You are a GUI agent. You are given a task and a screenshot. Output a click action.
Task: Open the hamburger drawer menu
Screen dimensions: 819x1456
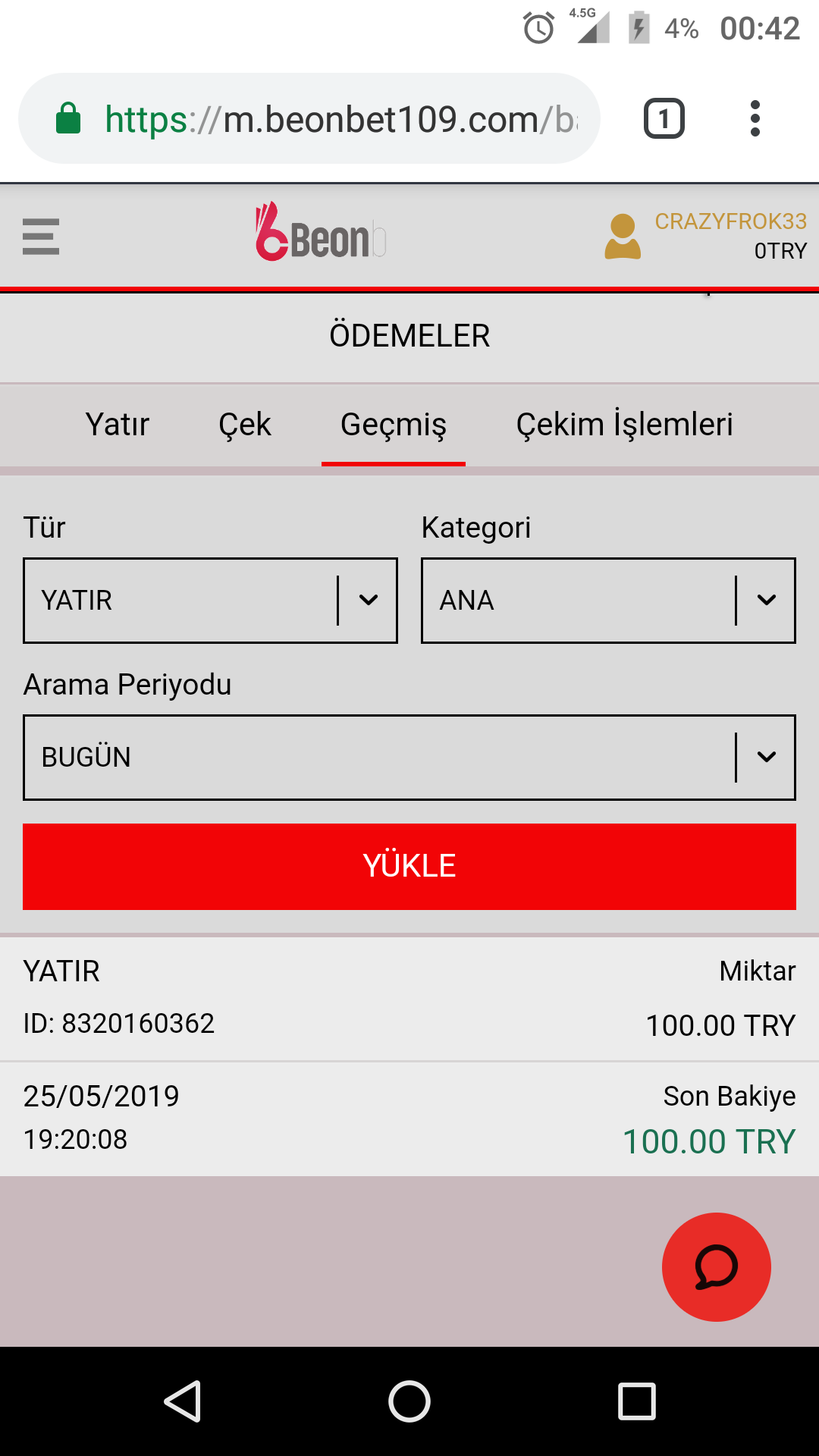click(x=41, y=237)
